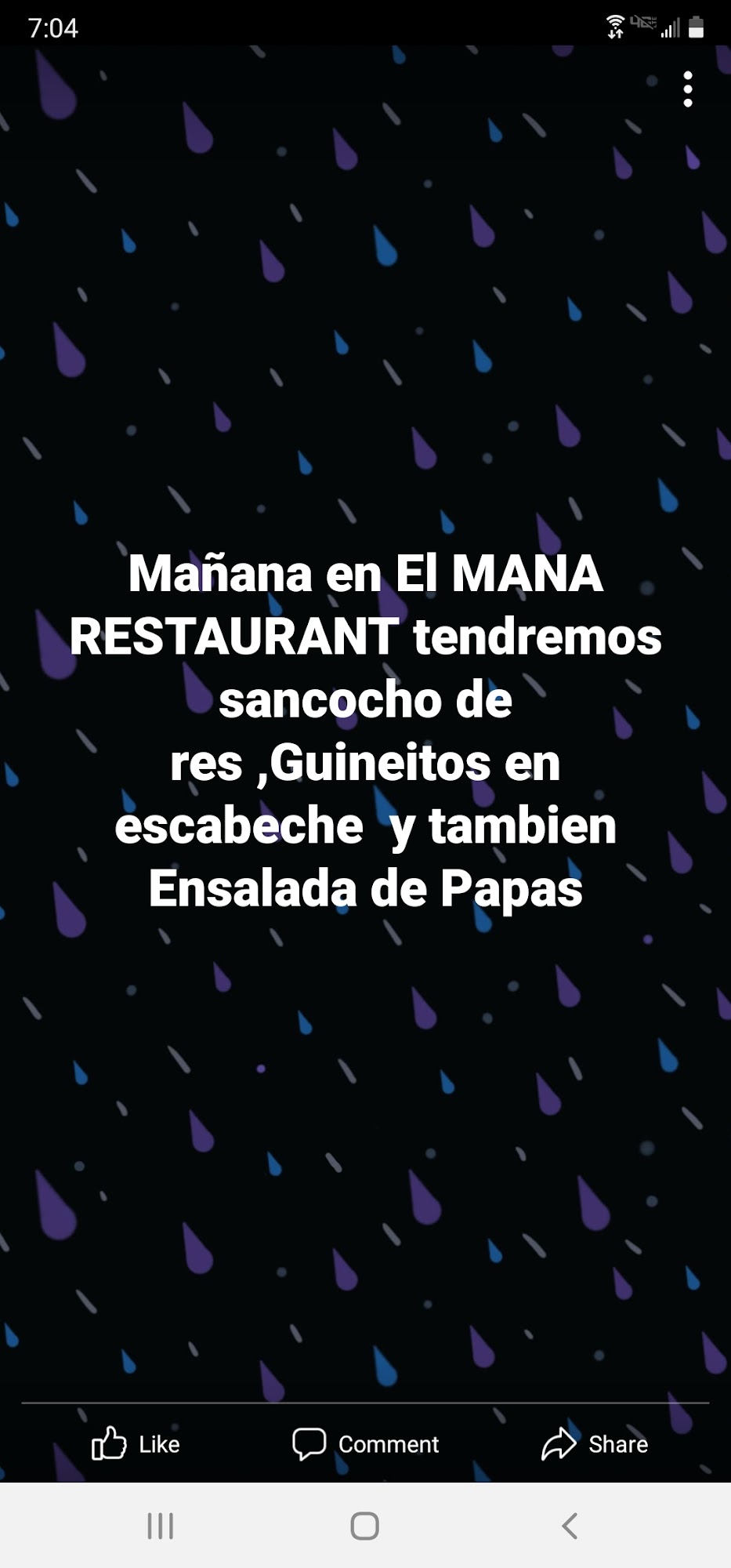Go to the home screen
The image size is (731, 1568).
pos(365,1526)
